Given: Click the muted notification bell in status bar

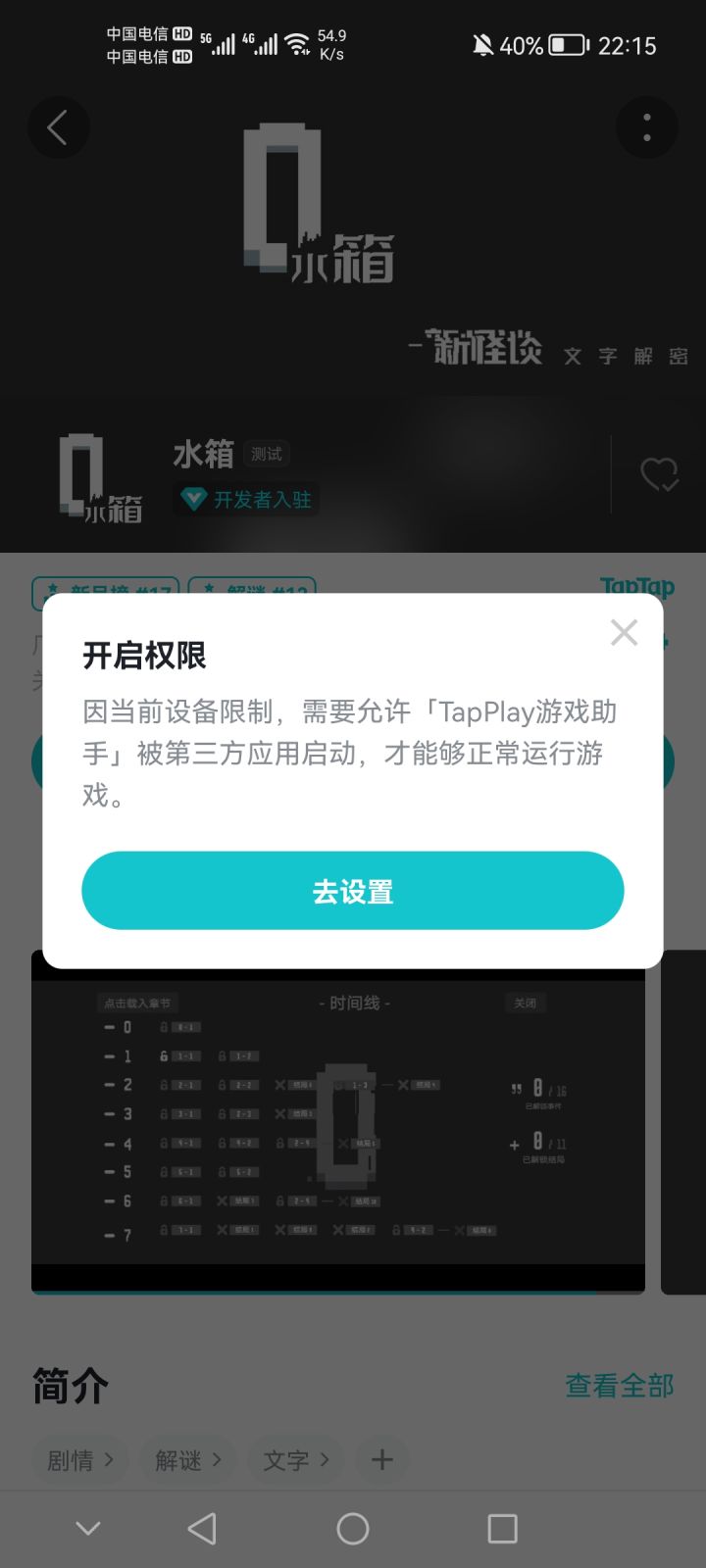Looking at the screenshot, I should (x=482, y=45).
